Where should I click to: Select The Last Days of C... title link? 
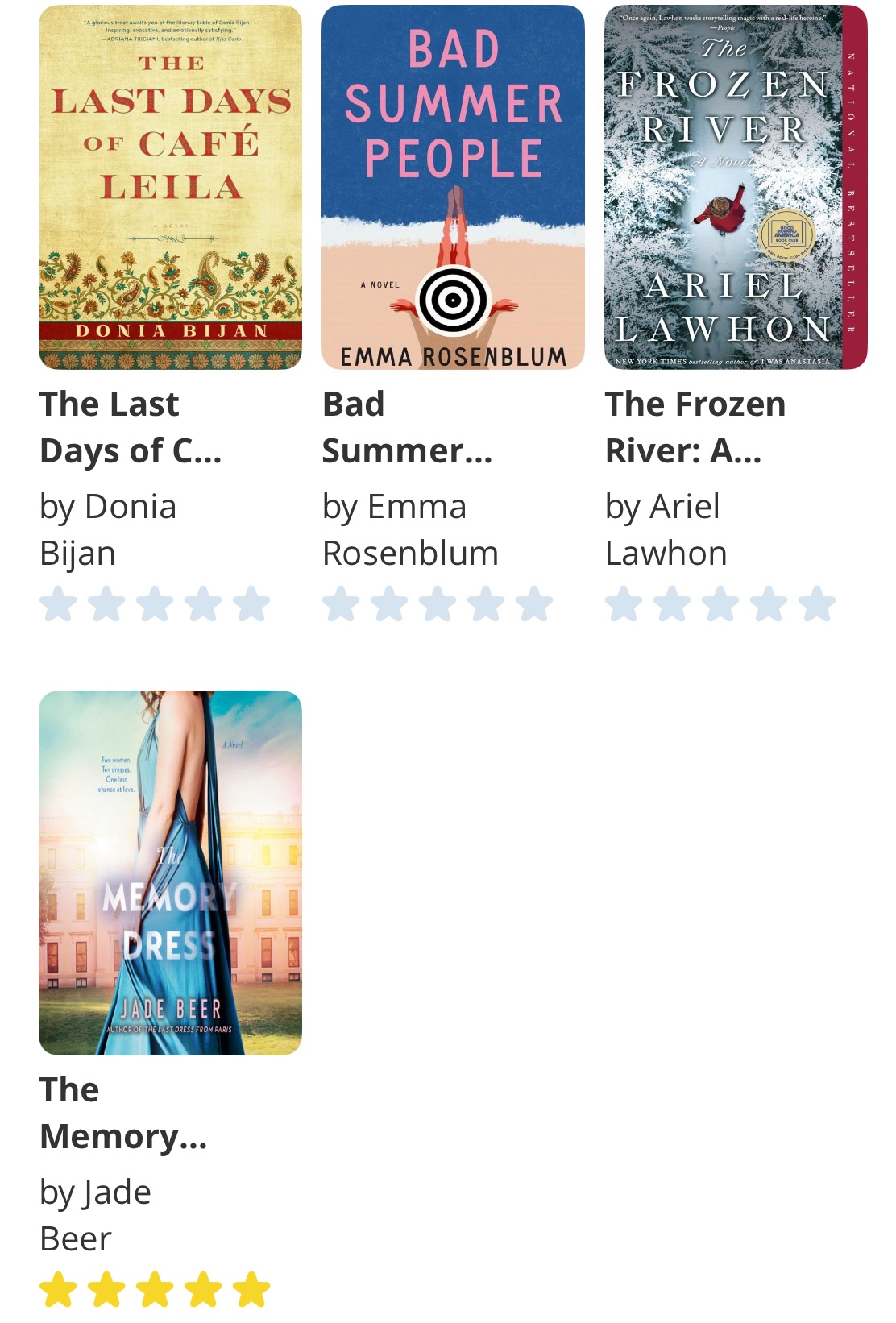[131, 427]
